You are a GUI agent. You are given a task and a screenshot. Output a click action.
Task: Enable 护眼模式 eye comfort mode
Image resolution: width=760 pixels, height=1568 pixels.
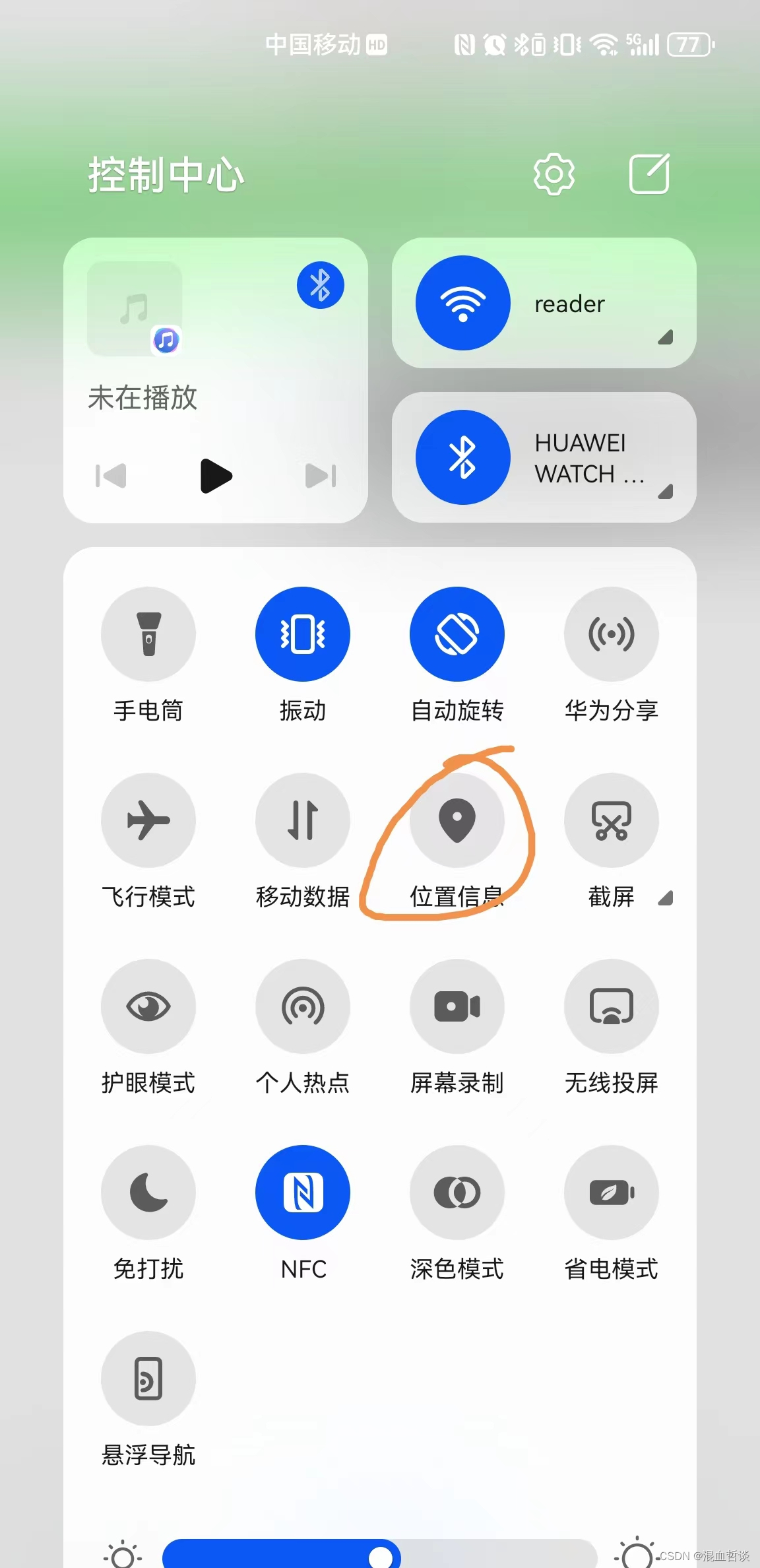click(x=148, y=1006)
